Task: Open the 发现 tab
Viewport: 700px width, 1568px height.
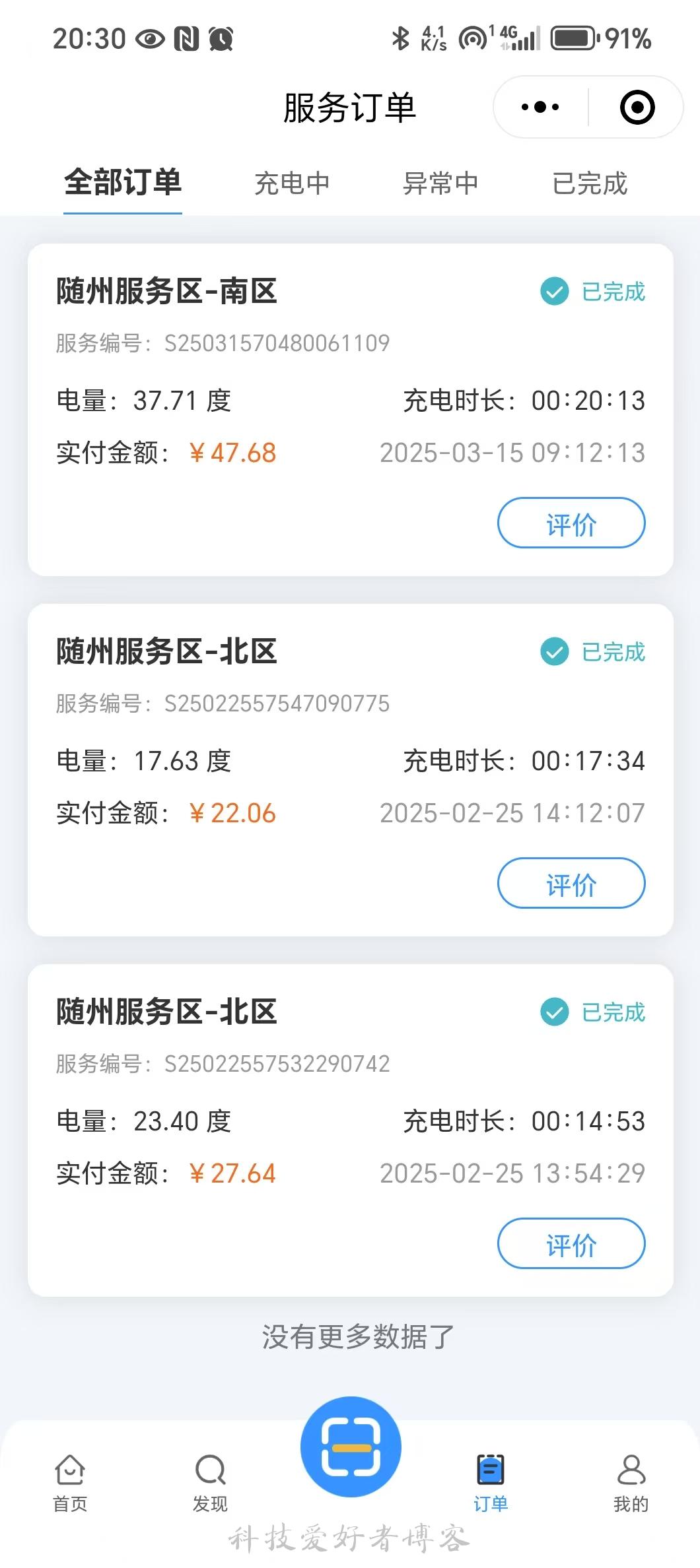Action: coord(210,1483)
